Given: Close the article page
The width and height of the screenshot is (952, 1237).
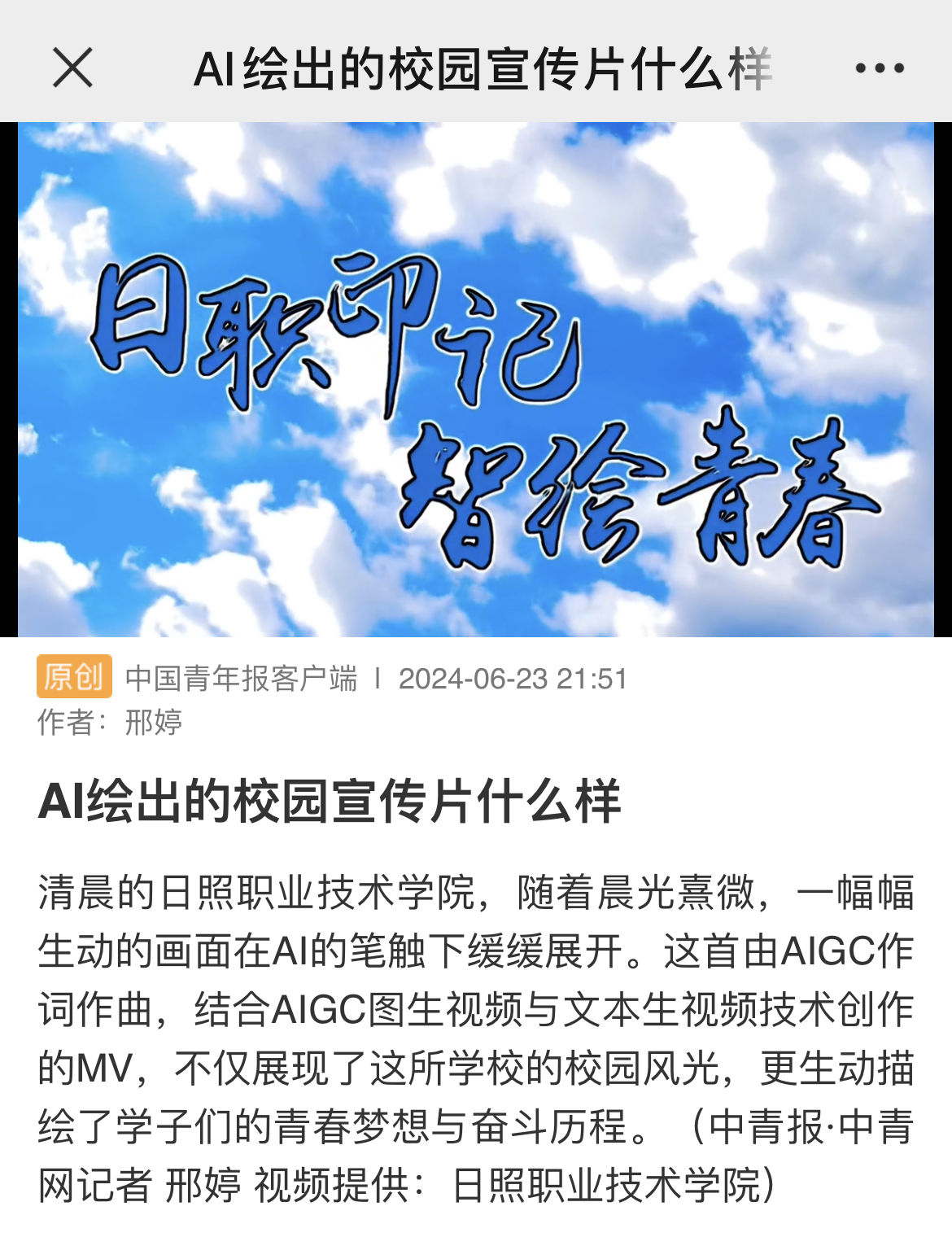Looking at the screenshot, I should click(x=72, y=68).
